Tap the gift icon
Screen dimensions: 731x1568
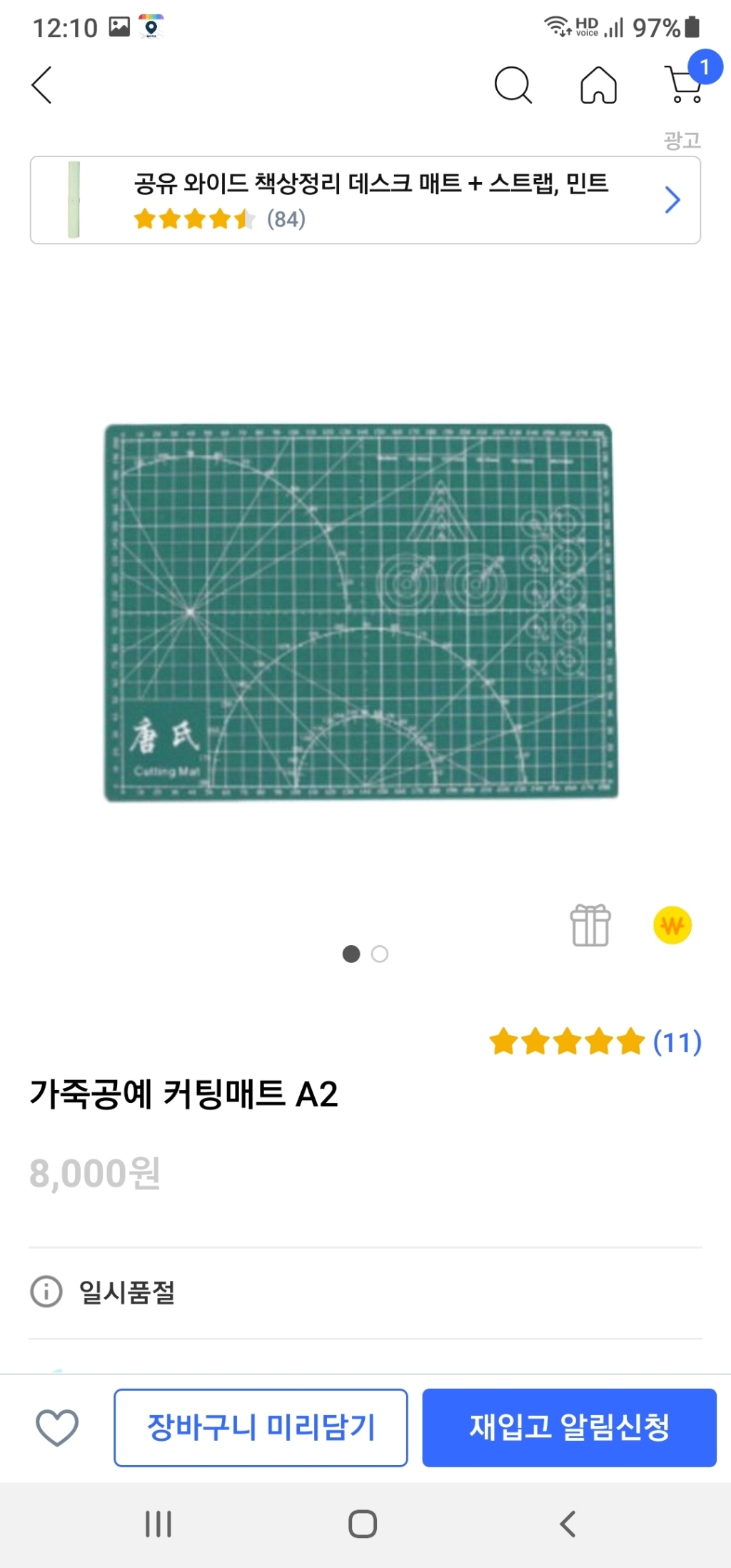[590, 925]
